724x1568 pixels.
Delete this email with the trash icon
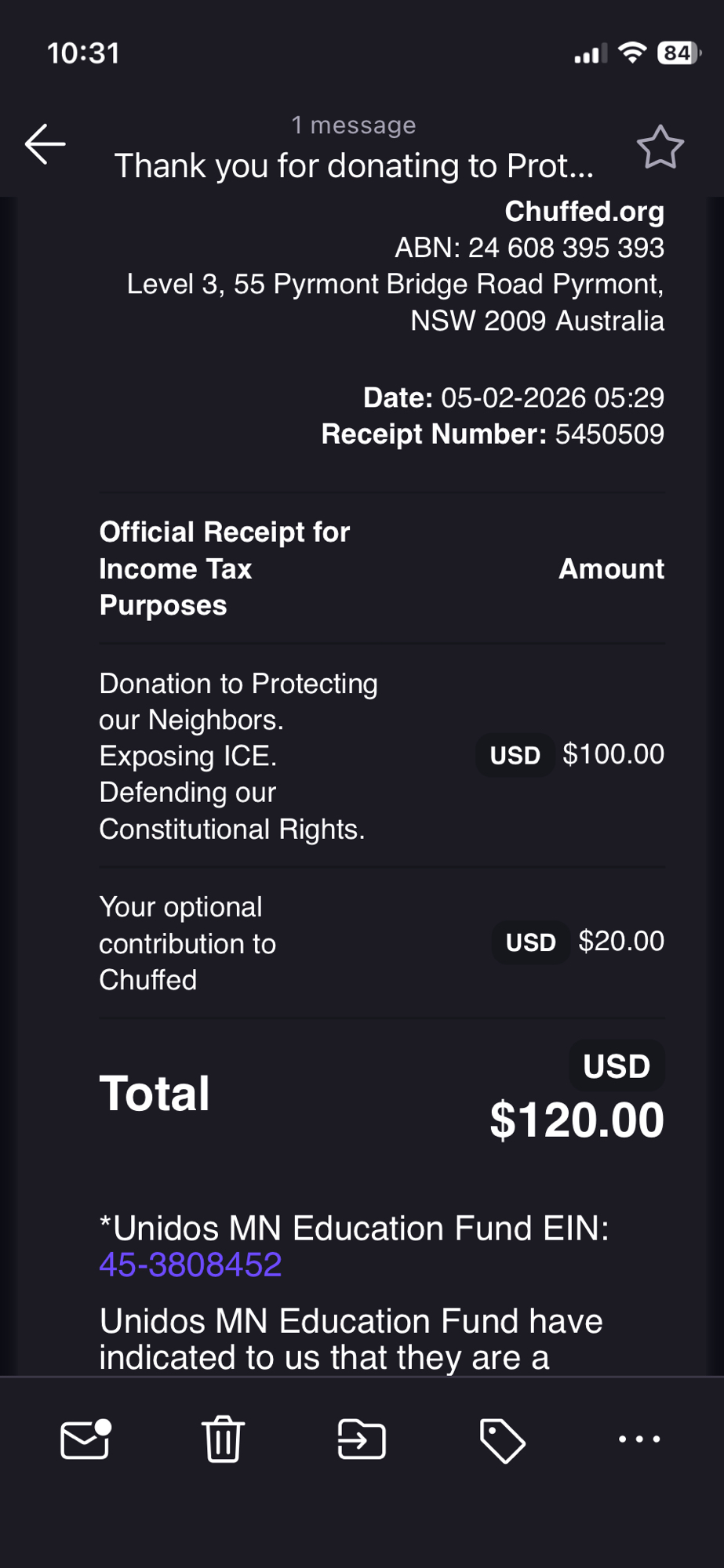click(224, 1439)
